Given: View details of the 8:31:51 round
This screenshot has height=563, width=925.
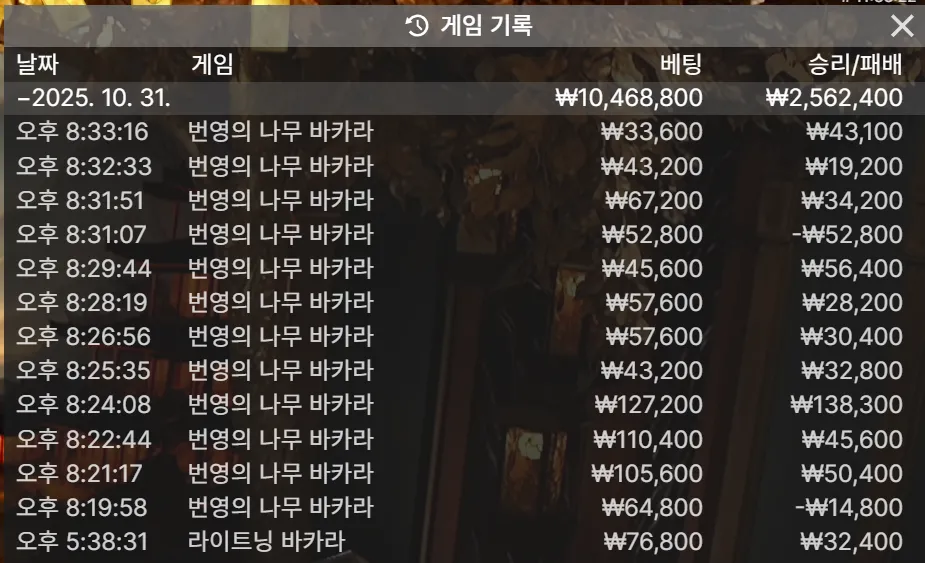Looking at the screenshot, I should [x=462, y=200].
